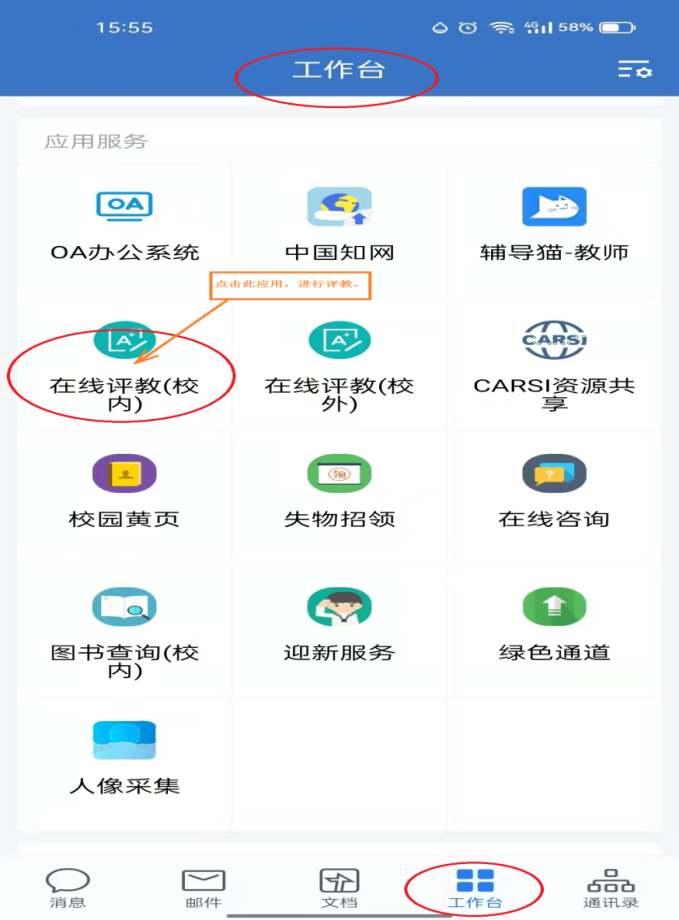Viewport: 679px width, 920px height.
Task: Open 图书查询(校内)
Action: tap(125, 630)
